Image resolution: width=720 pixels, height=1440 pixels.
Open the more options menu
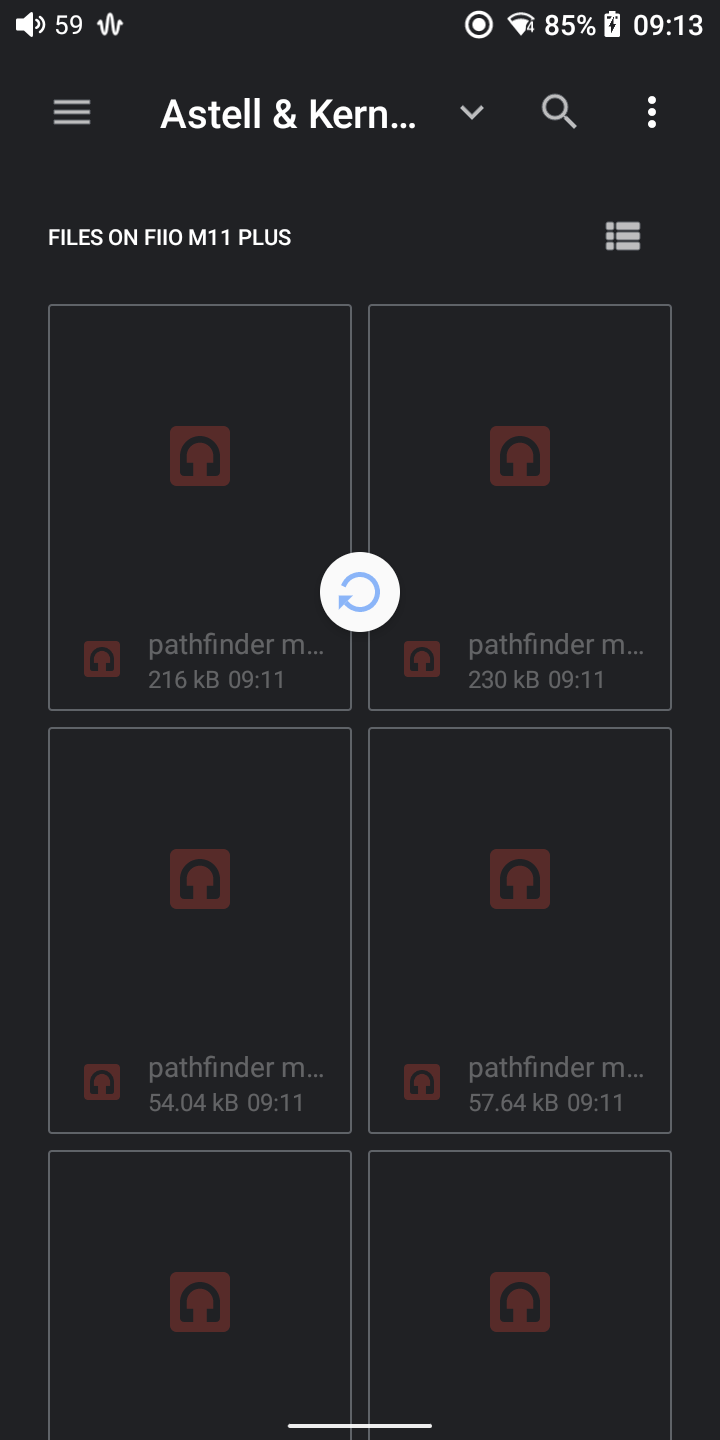651,113
